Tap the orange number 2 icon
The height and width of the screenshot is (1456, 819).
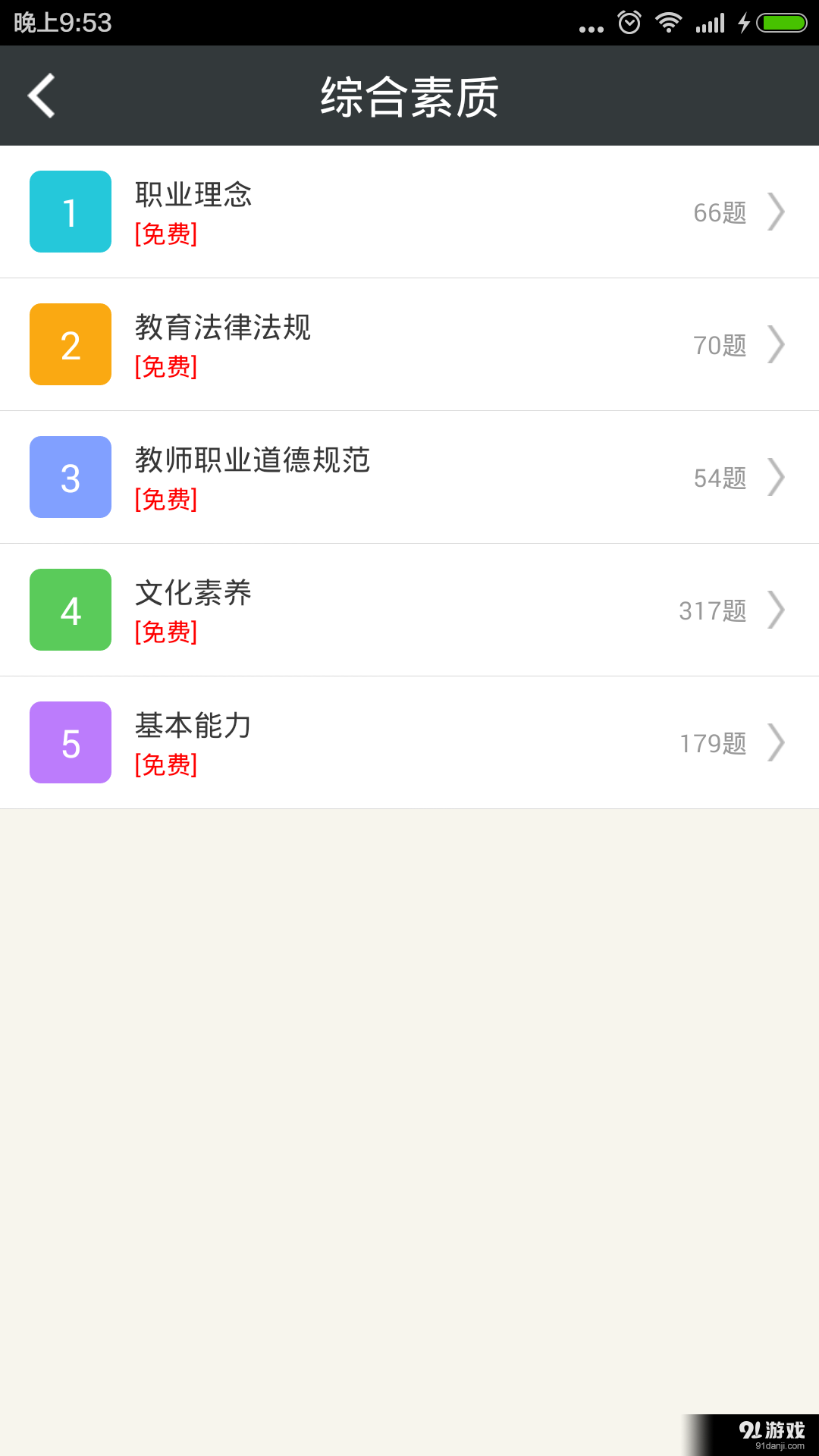click(70, 344)
